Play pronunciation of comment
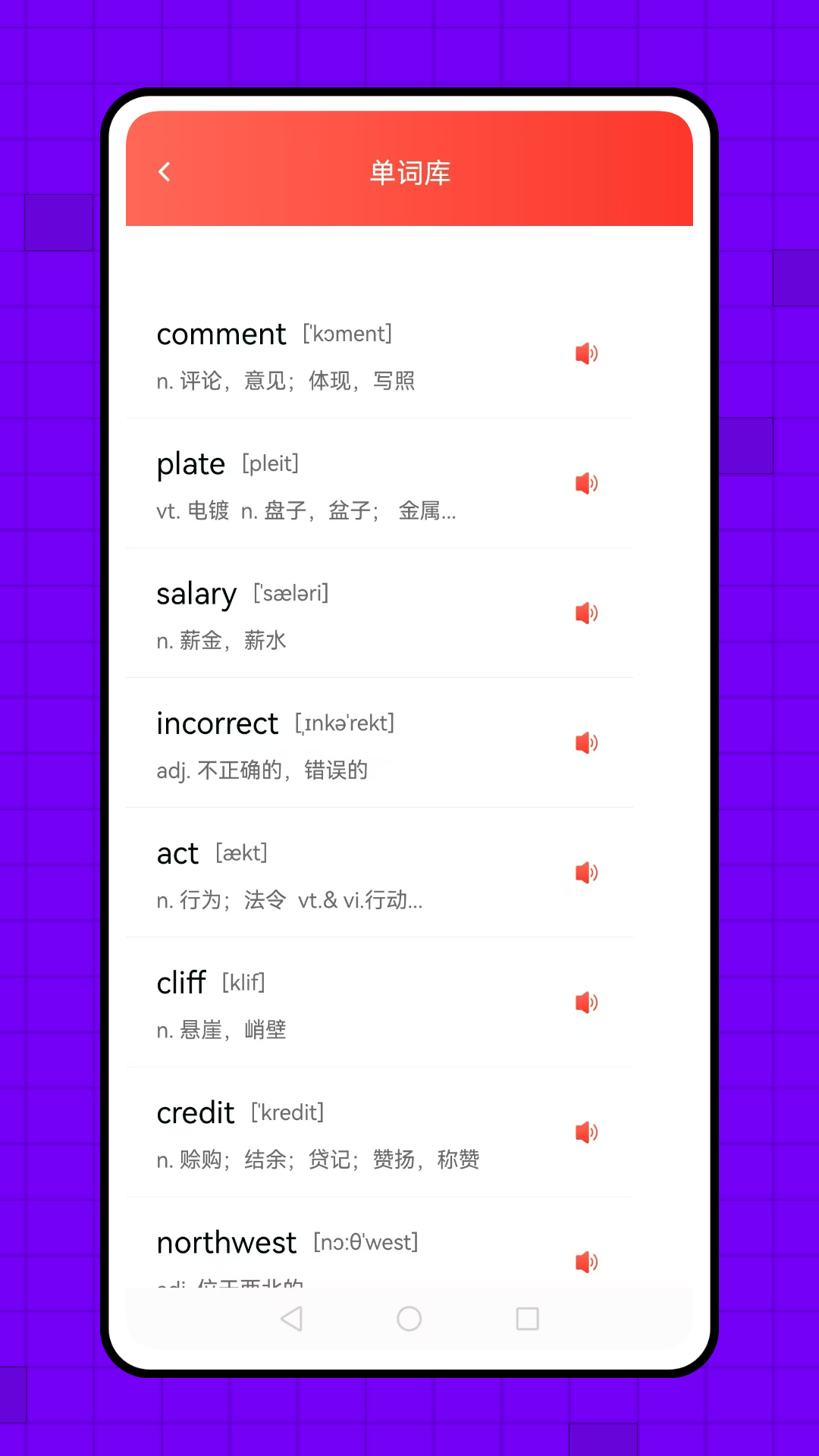The image size is (819, 1456). click(x=585, y=353)
